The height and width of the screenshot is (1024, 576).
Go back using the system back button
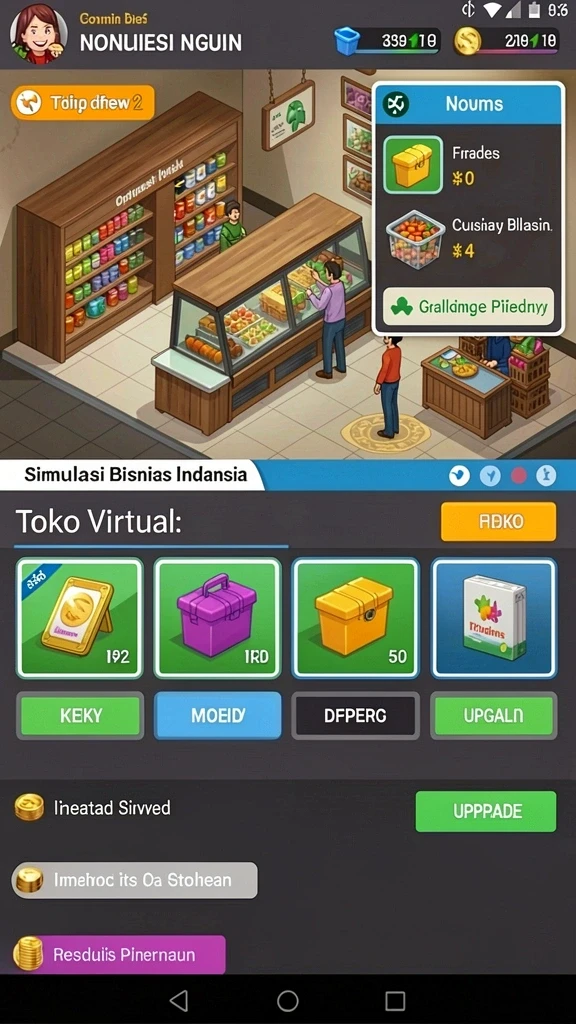pyautogui.click(x=178, y=1000)
